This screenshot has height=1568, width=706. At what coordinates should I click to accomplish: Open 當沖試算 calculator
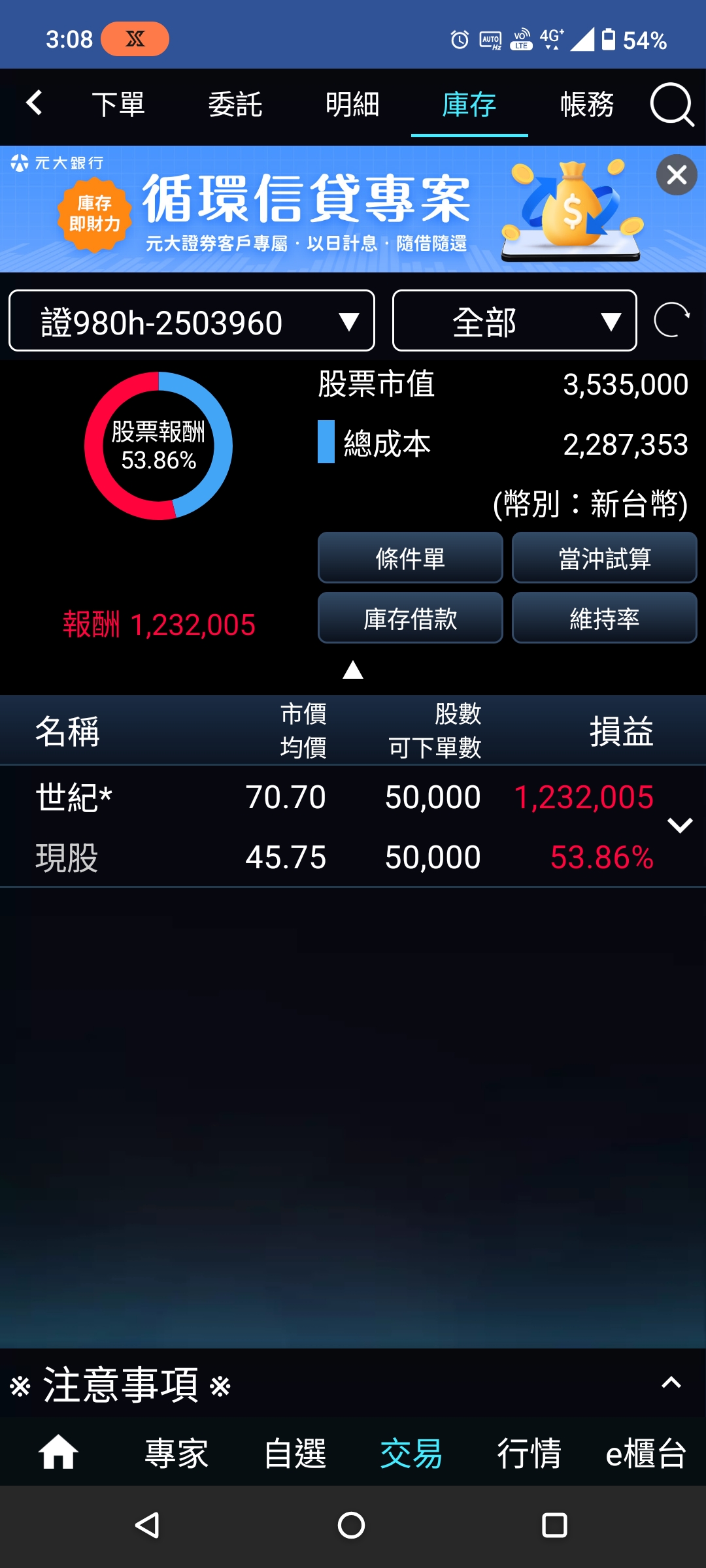[604, 558]
